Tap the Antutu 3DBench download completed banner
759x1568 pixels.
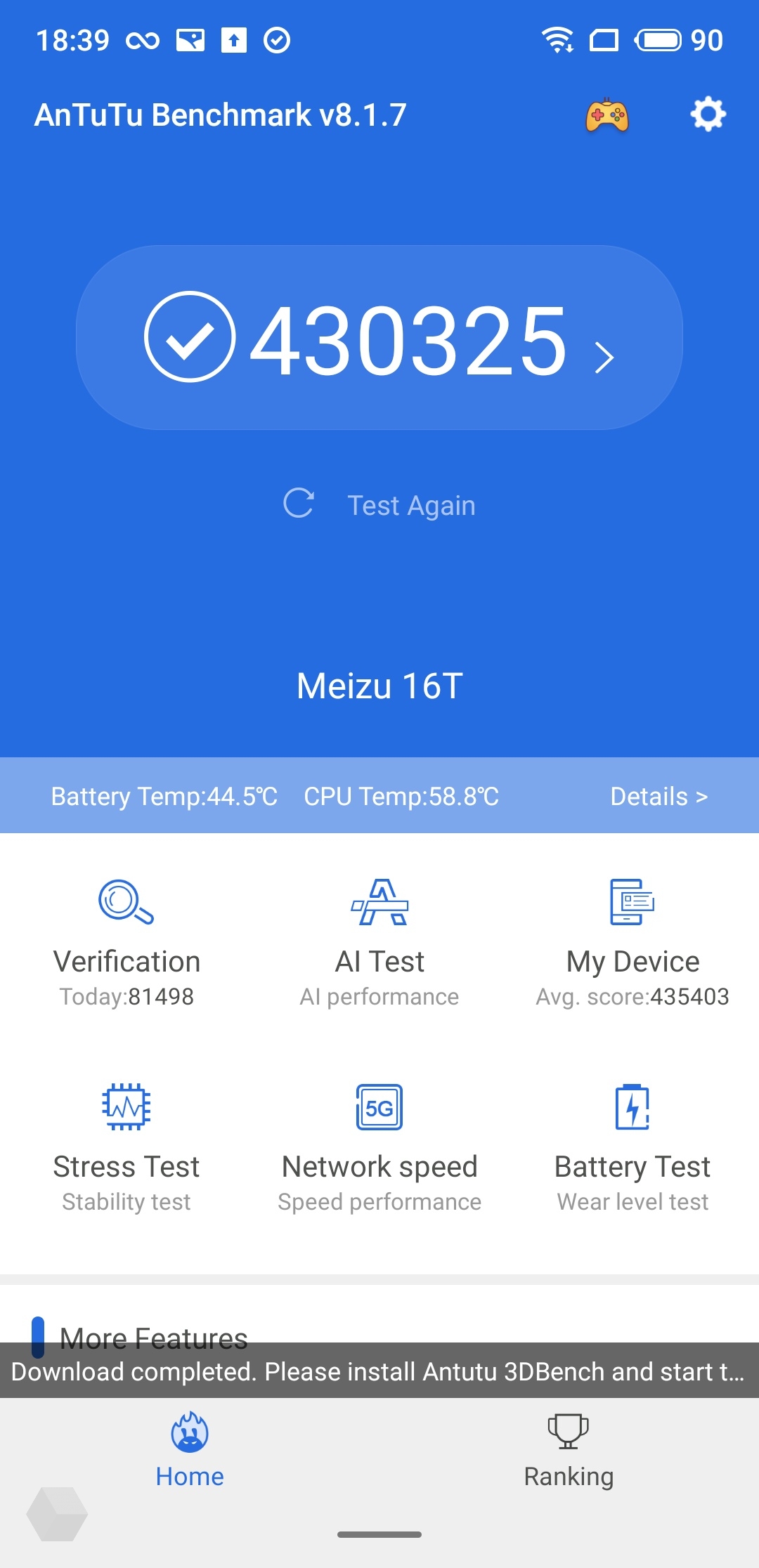tap(379, 1371)
